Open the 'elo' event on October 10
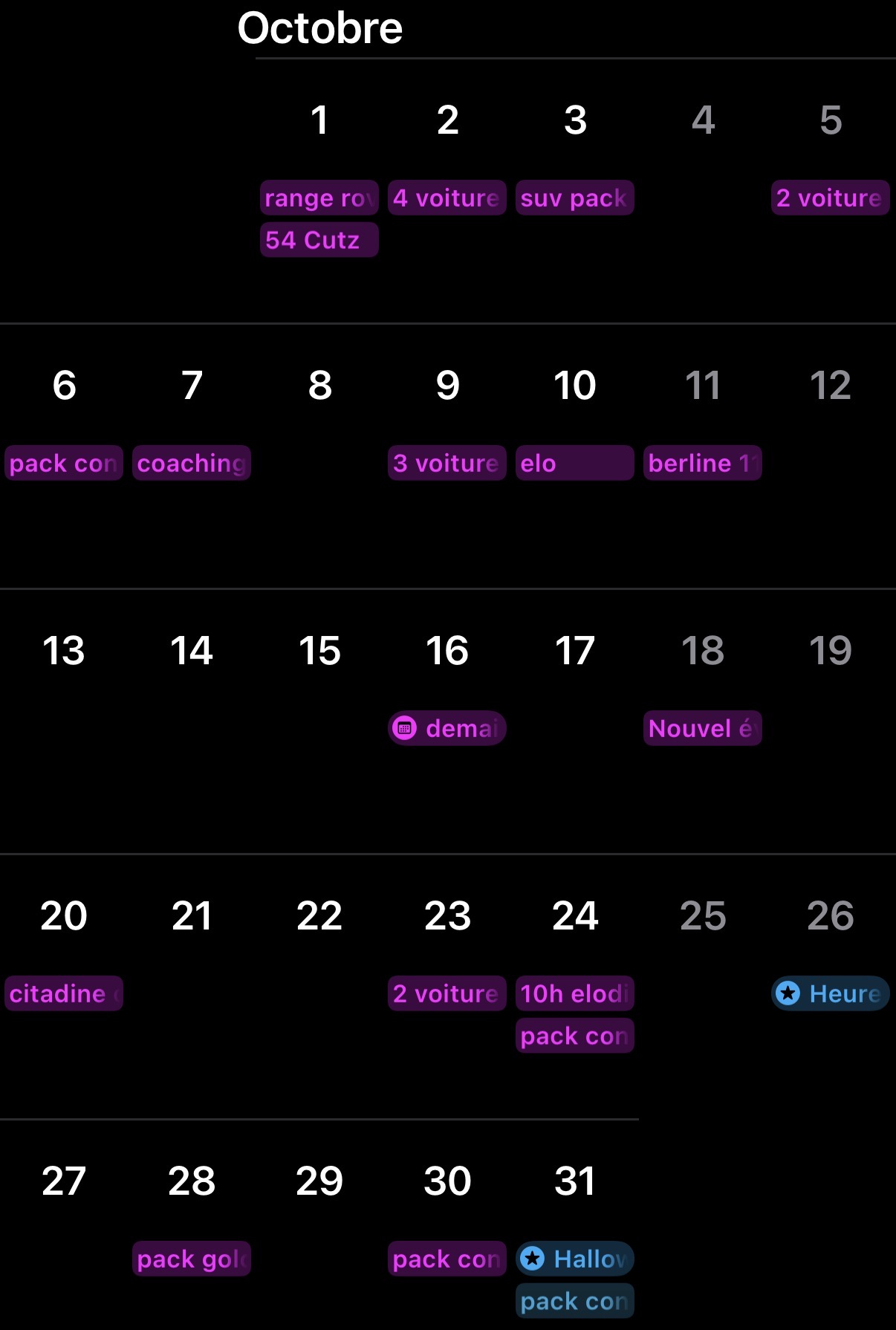Image resolution: width=896 pixels, height=1330 pixels. point(574,463)
